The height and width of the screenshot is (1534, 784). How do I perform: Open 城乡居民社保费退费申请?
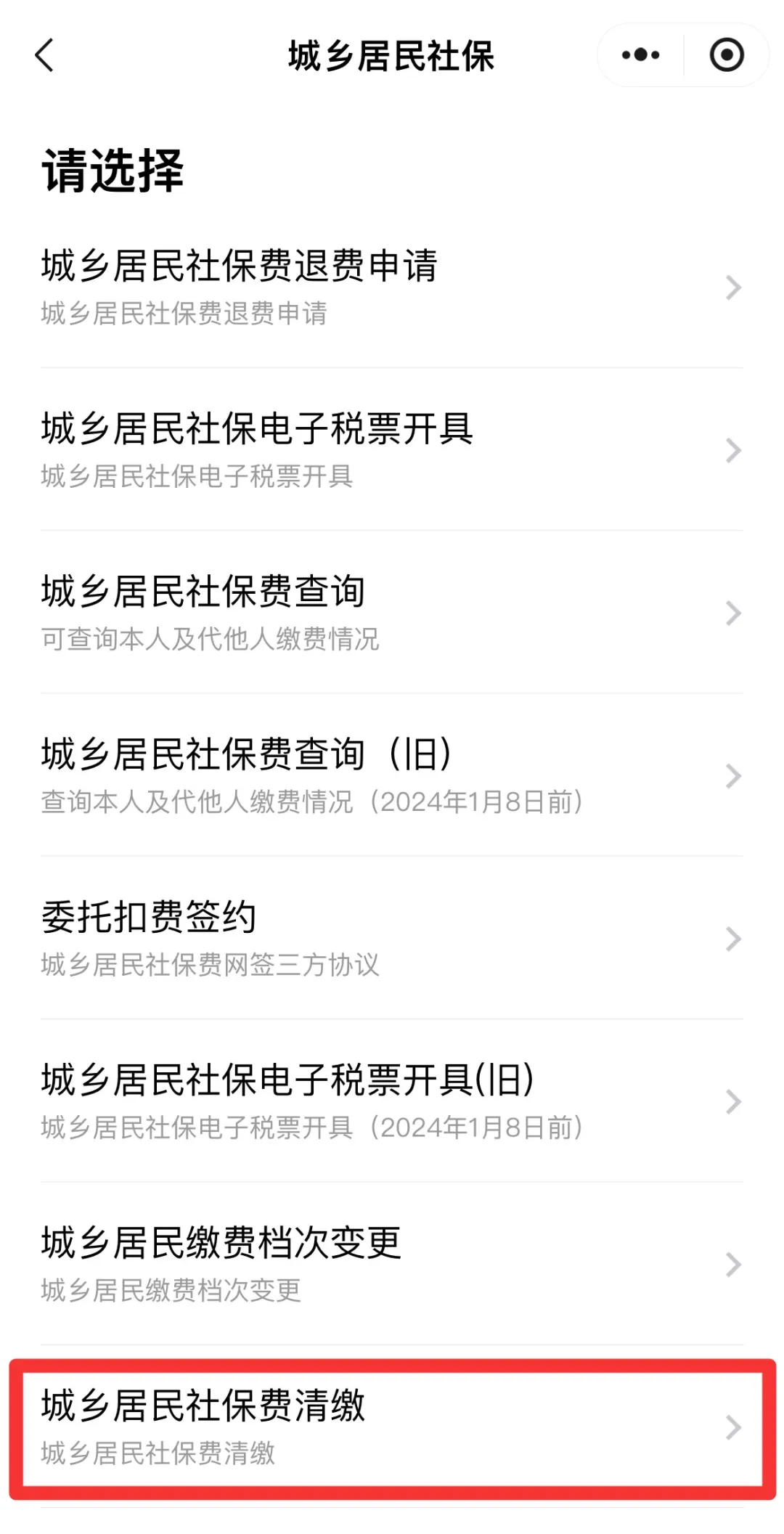click(392, 287)
